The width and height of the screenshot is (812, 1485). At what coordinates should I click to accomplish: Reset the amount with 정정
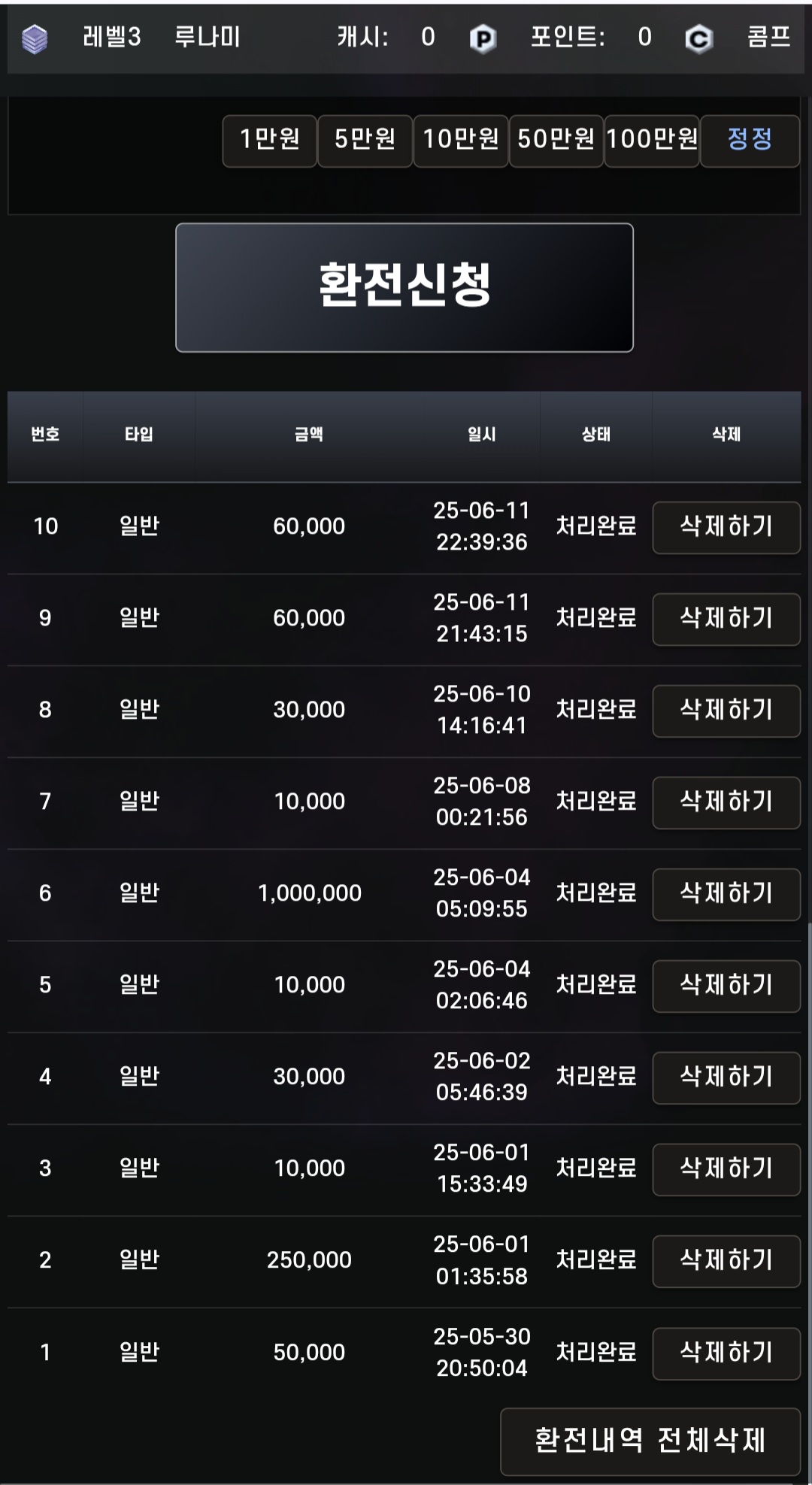[x=750, y=141]
